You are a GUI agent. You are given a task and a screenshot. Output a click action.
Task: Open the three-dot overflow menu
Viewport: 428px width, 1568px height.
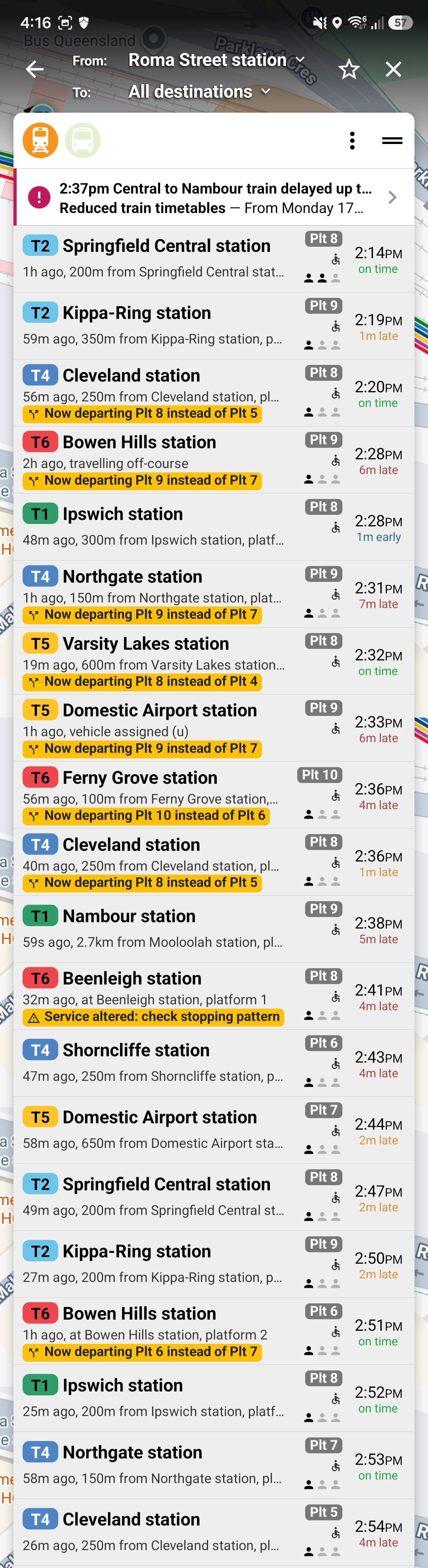pos(352,140)
